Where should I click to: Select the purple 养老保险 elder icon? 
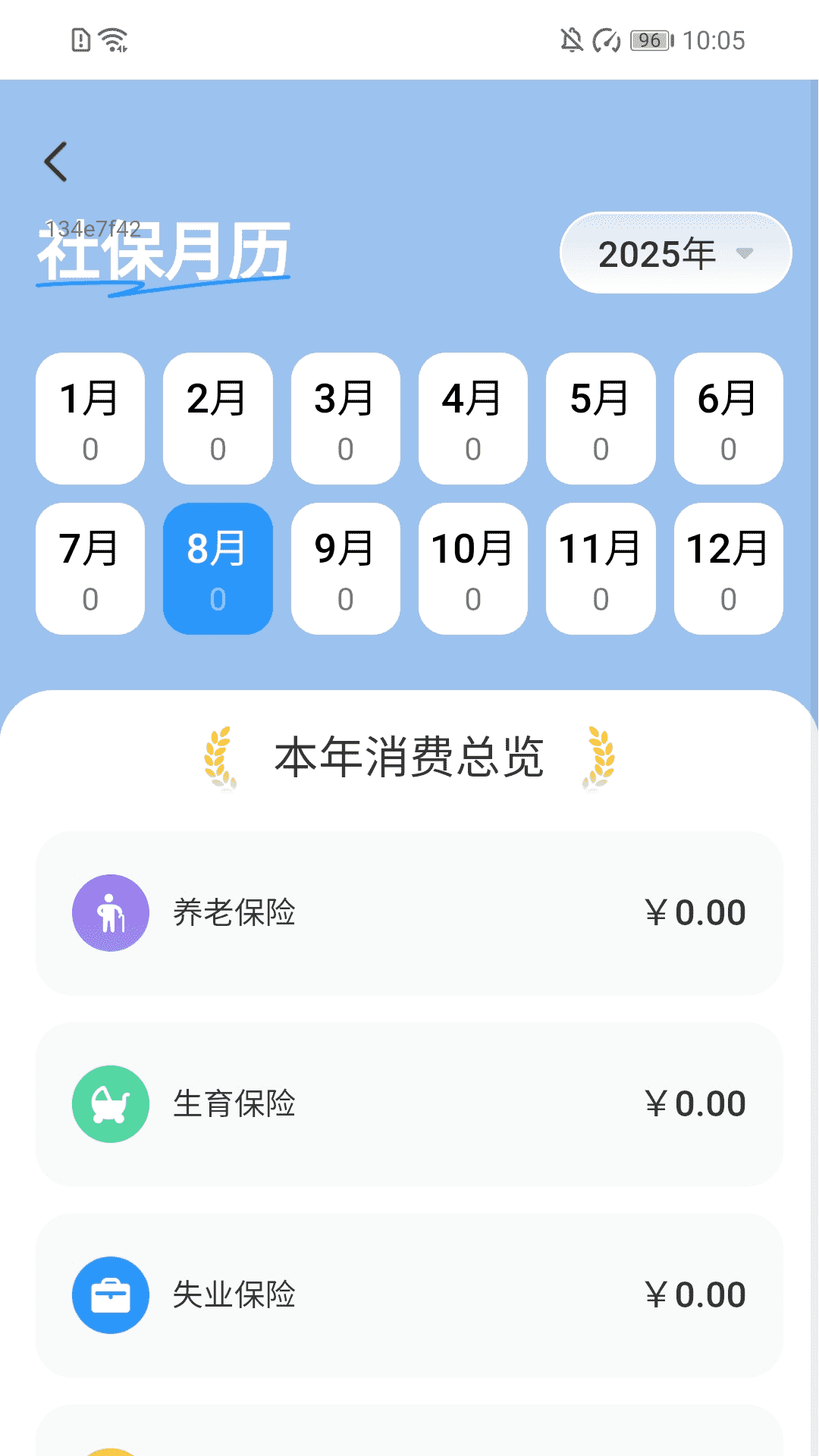[x=111, y=912]
